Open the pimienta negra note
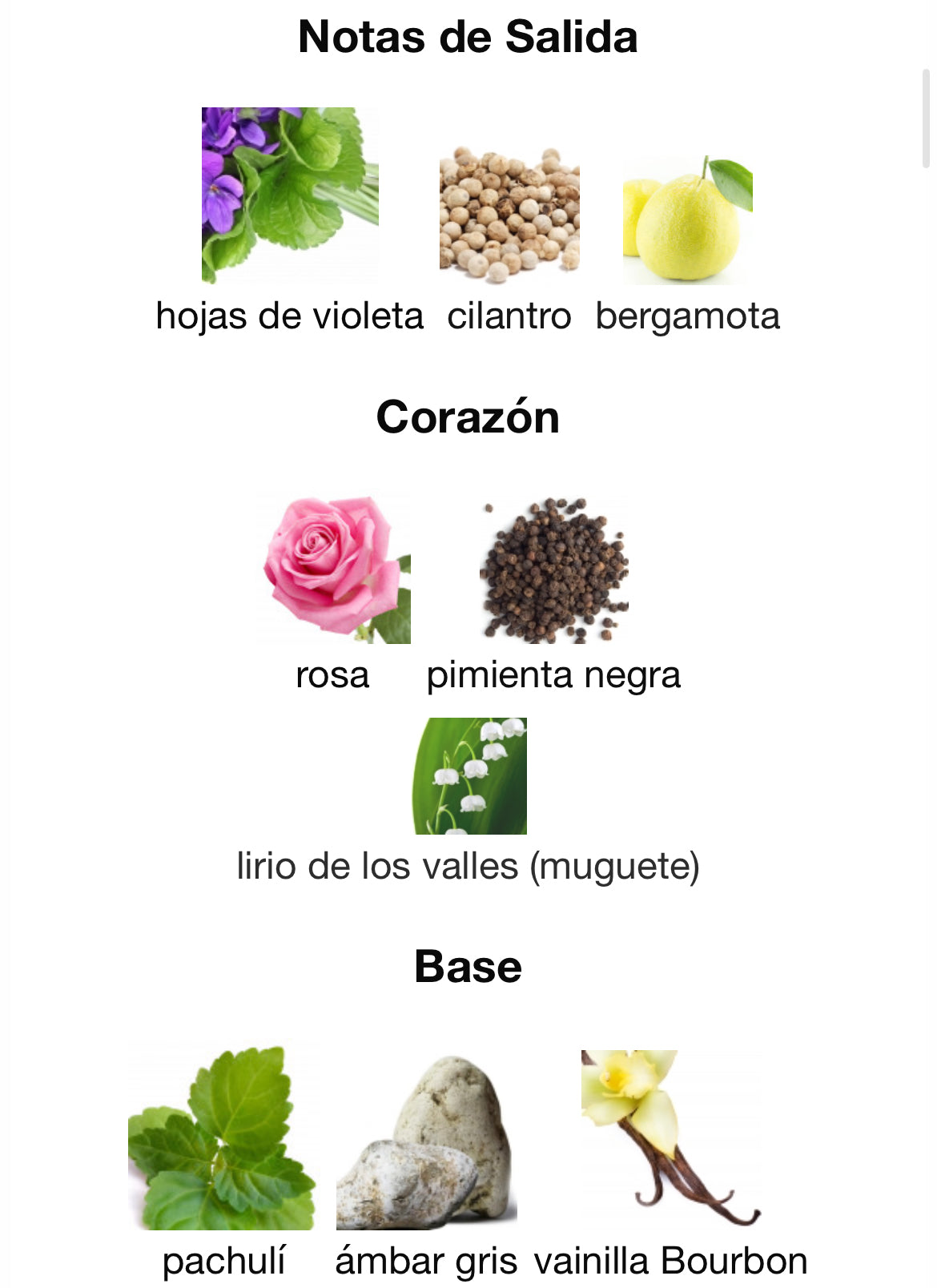 (553, 570)
